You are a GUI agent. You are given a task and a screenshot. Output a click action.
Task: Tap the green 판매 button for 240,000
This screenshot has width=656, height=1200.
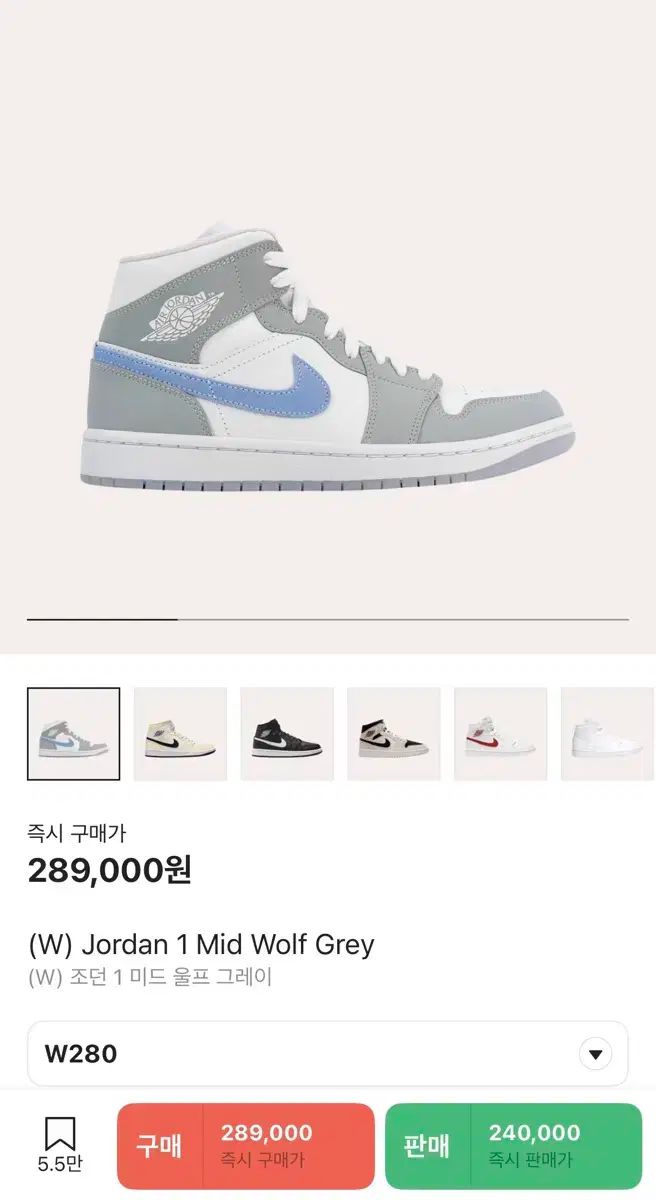click(x=513, y=1145)
